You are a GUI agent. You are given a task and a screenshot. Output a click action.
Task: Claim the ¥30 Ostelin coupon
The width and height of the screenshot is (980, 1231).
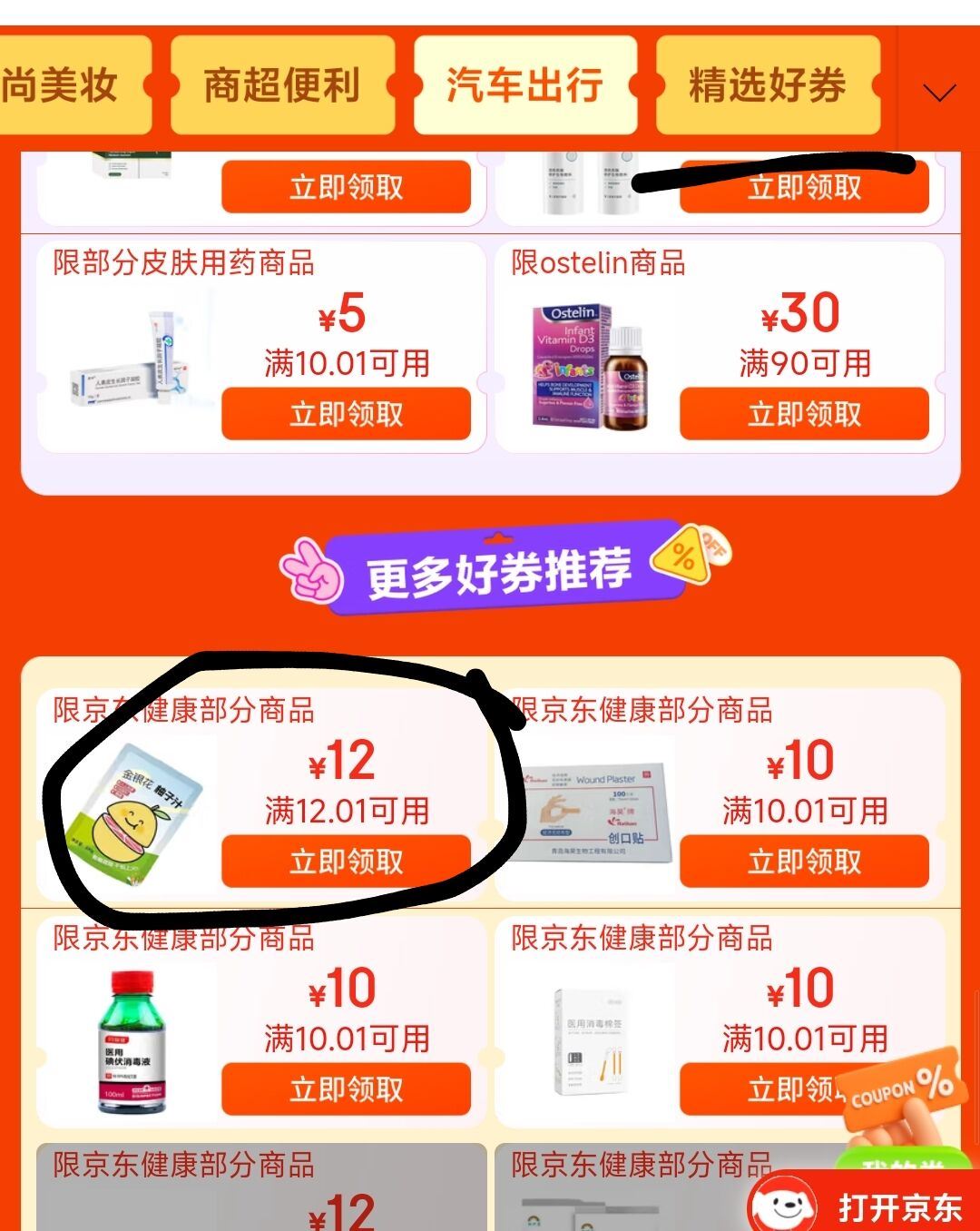804,414
